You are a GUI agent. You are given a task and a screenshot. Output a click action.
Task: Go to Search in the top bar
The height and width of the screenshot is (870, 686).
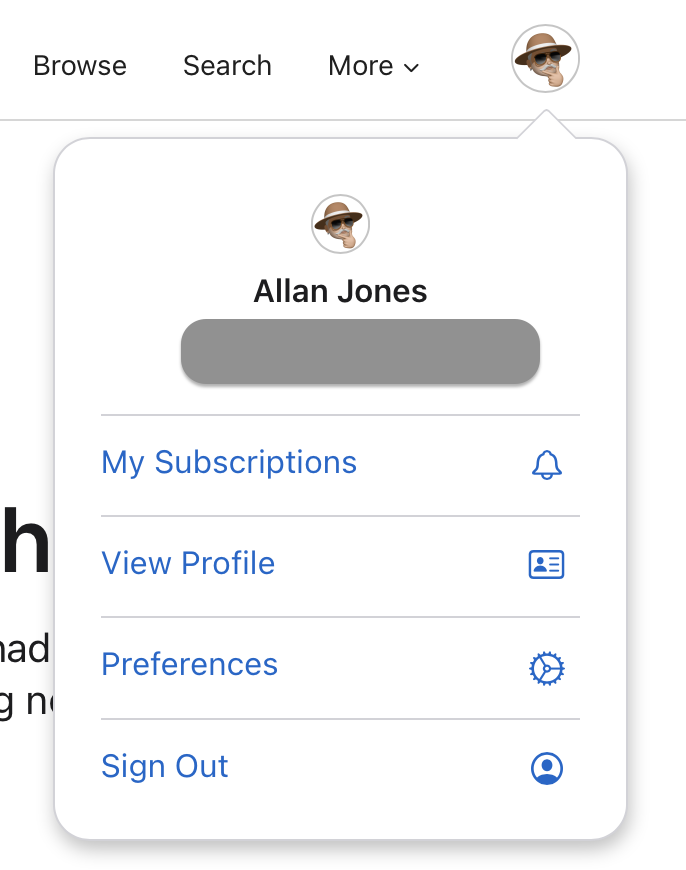(x=227, y=66)
